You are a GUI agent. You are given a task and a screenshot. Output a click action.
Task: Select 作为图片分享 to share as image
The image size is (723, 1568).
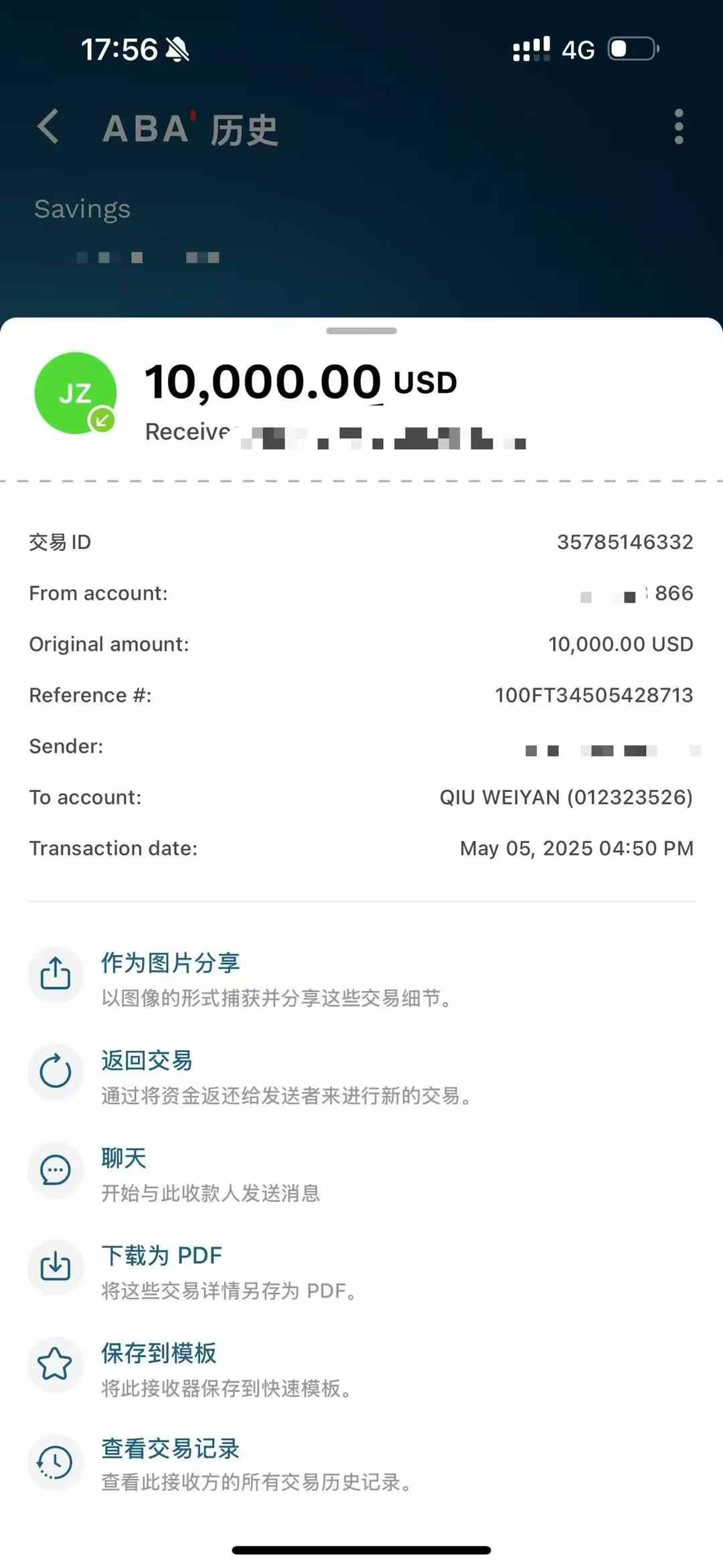click(361, 978)
